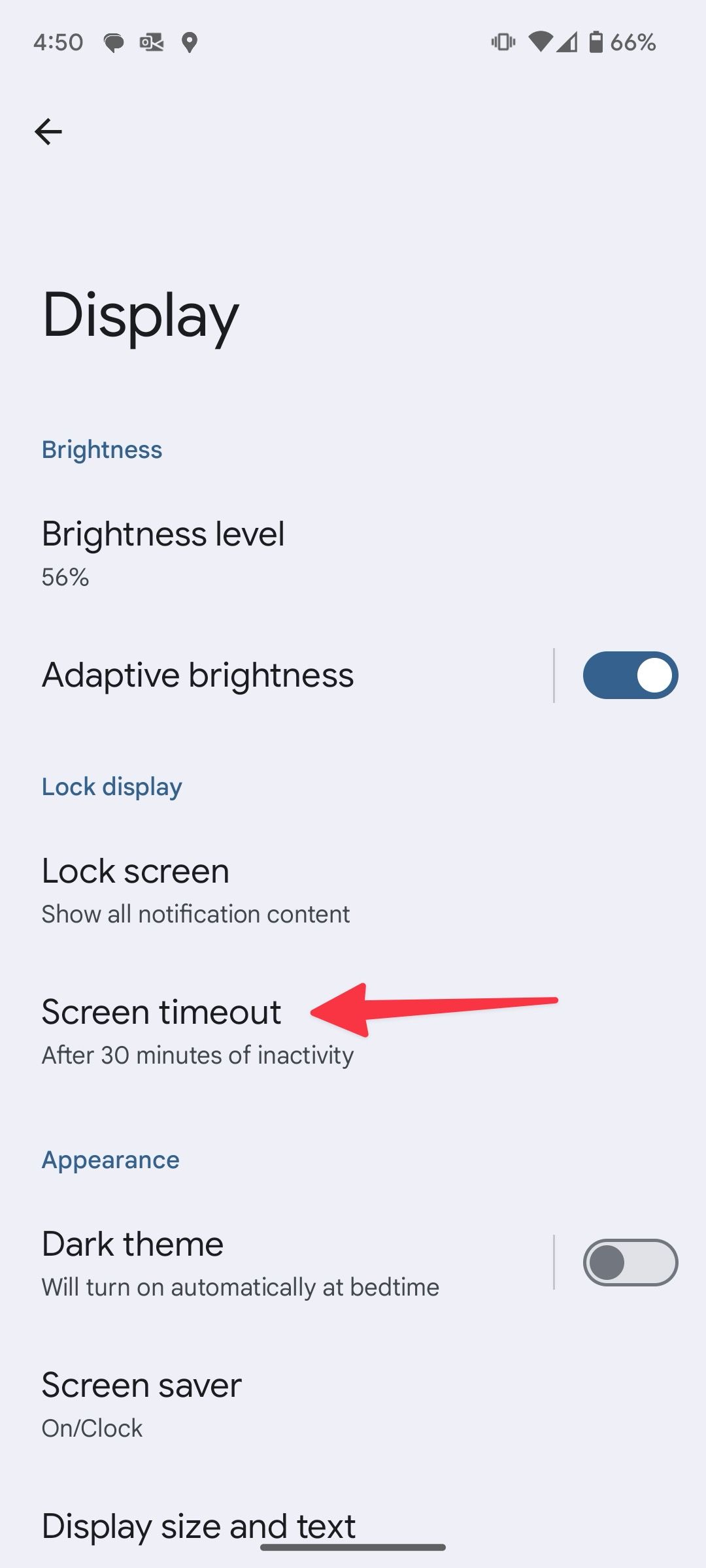Viewport: 706px width, 1568px height.
Task: Disable Adaptive brightness
Action: 630,674
